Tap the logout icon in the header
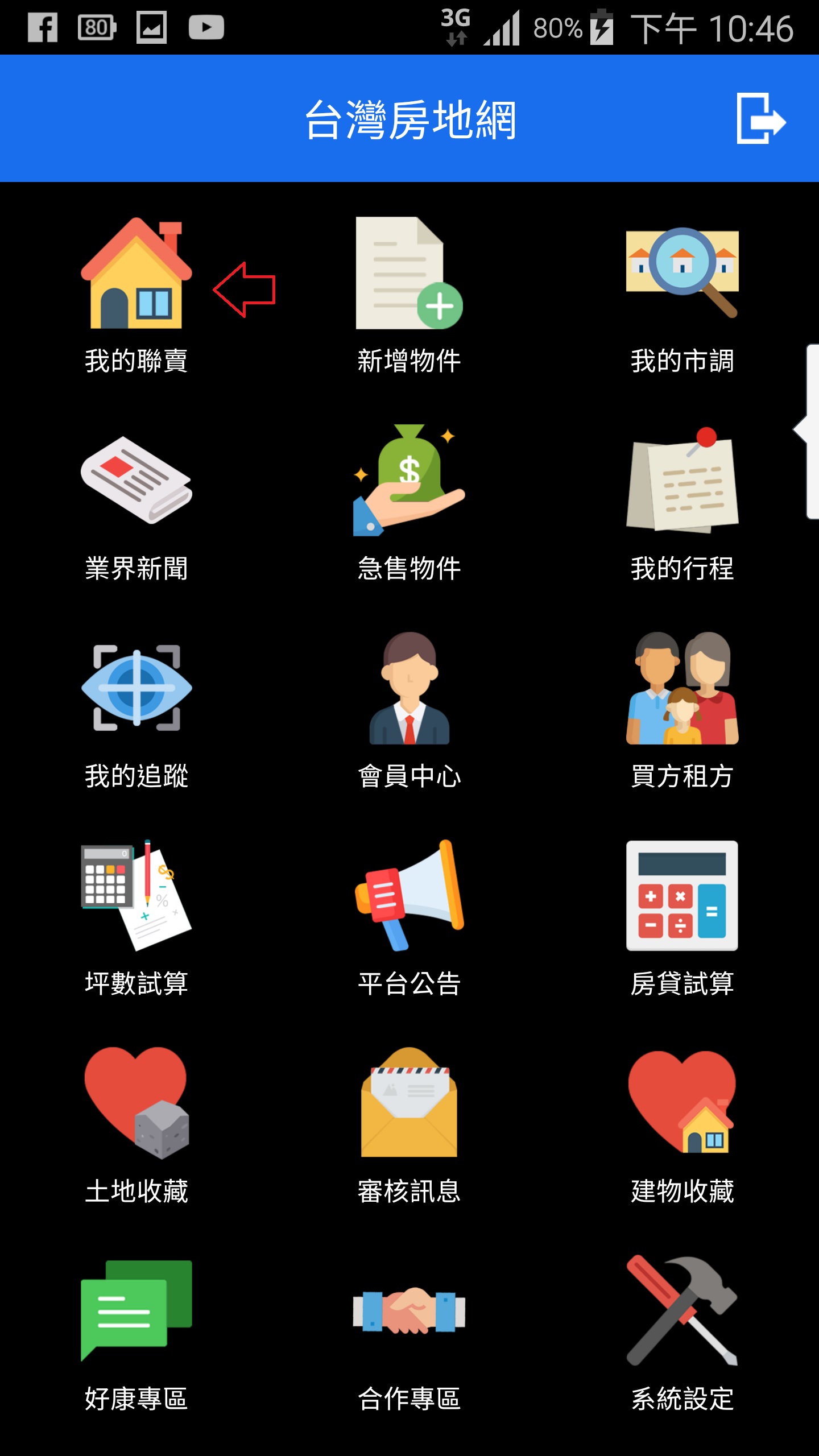The image size is (819, 1456). point(760,119)
